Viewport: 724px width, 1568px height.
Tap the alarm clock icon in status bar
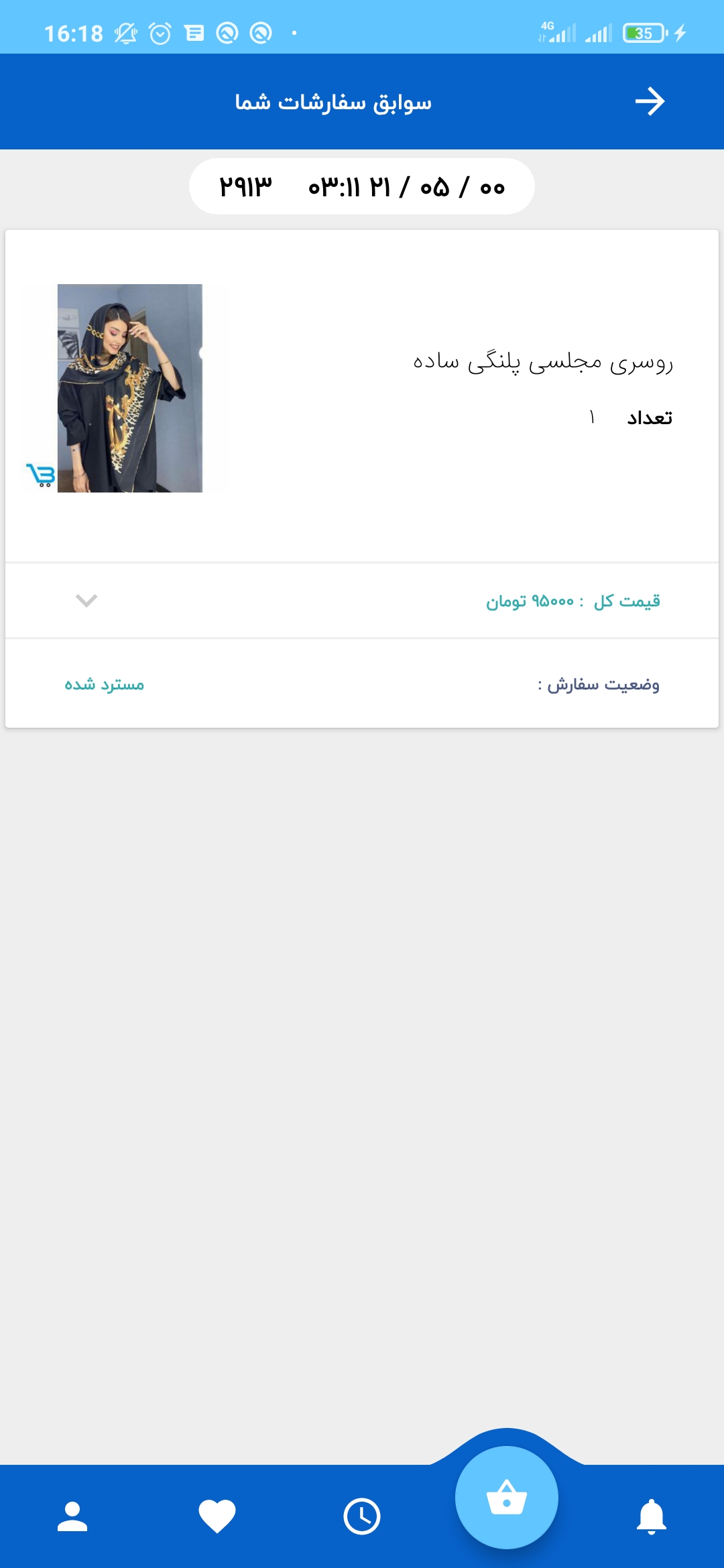coord(160,31)
